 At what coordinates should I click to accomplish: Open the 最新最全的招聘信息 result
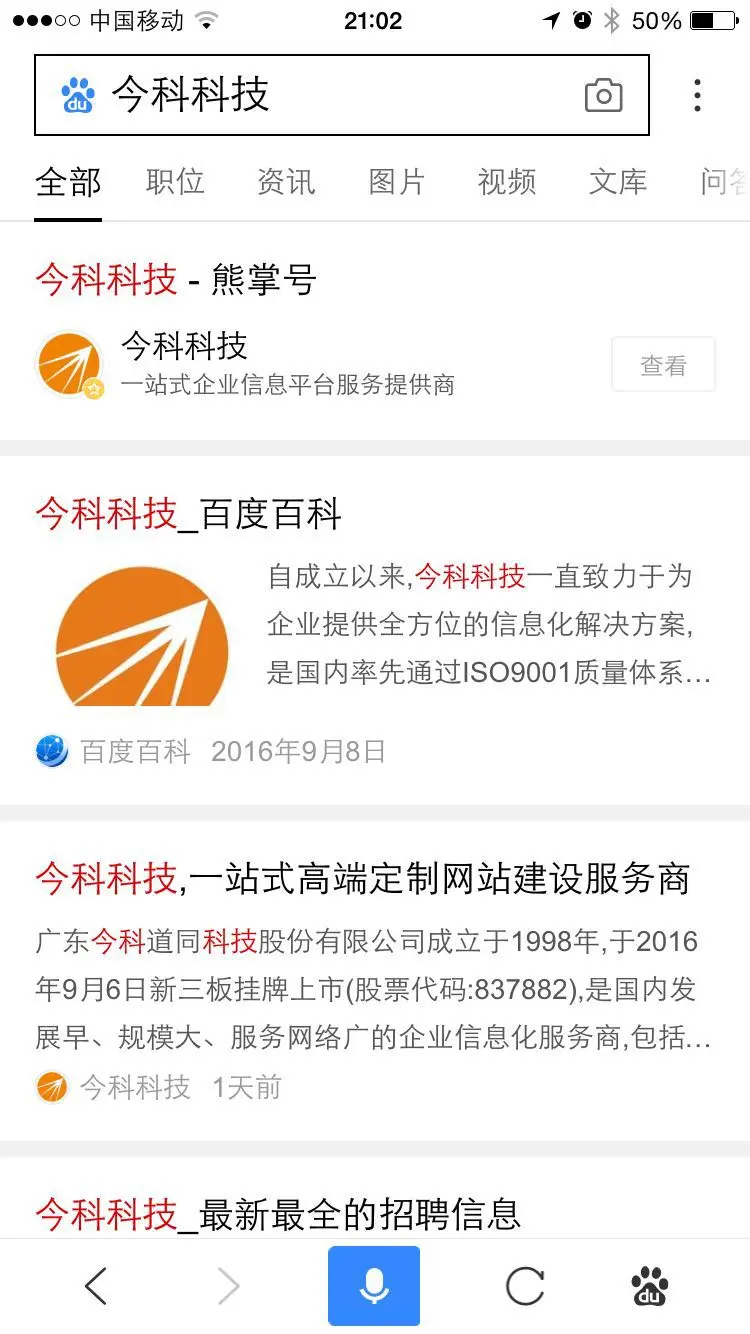(278, 1215)
